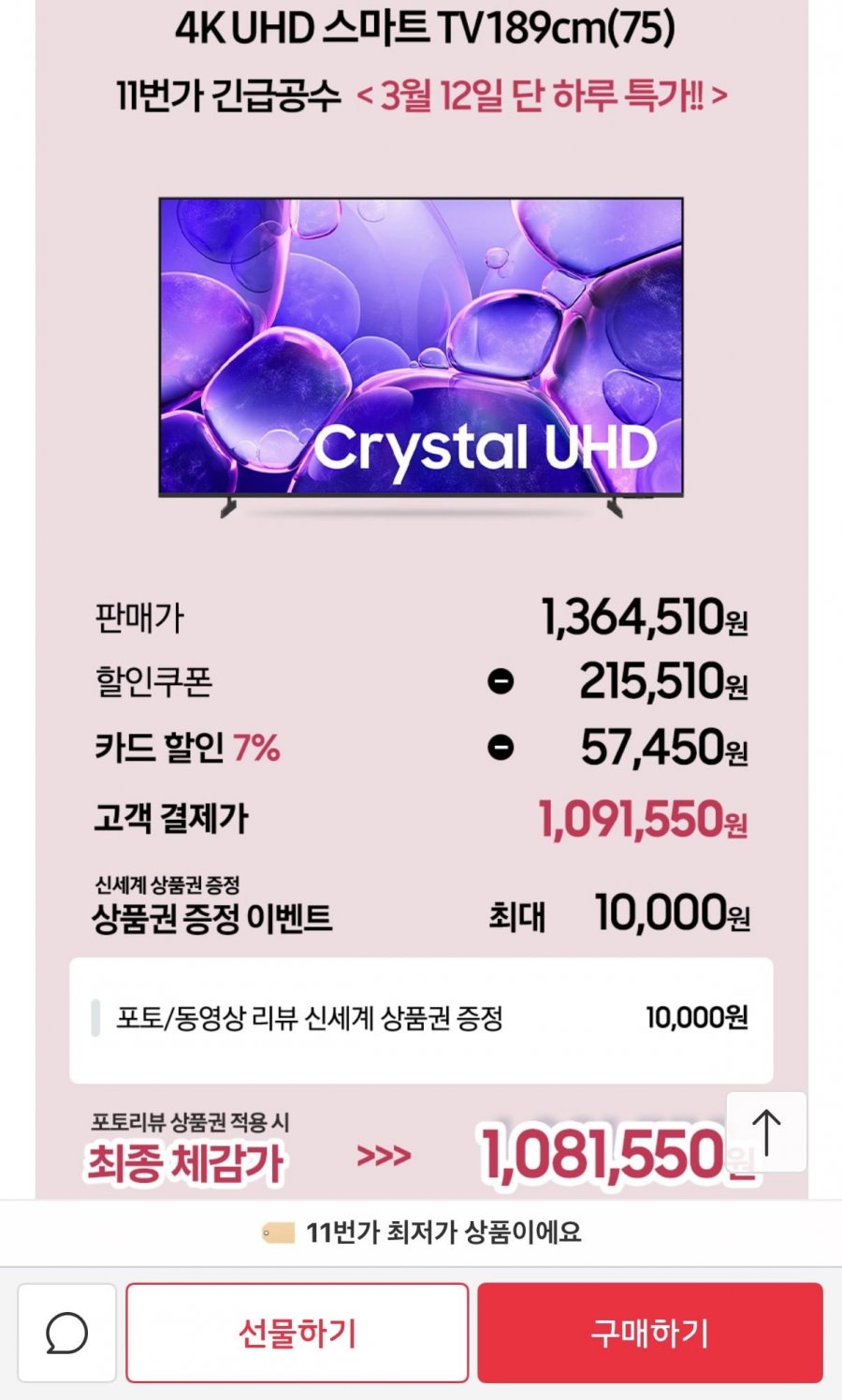The width and height of the screenshot is (842, 1400).
Task: Tap the 구매하기 buy button
Action: 650,1333
